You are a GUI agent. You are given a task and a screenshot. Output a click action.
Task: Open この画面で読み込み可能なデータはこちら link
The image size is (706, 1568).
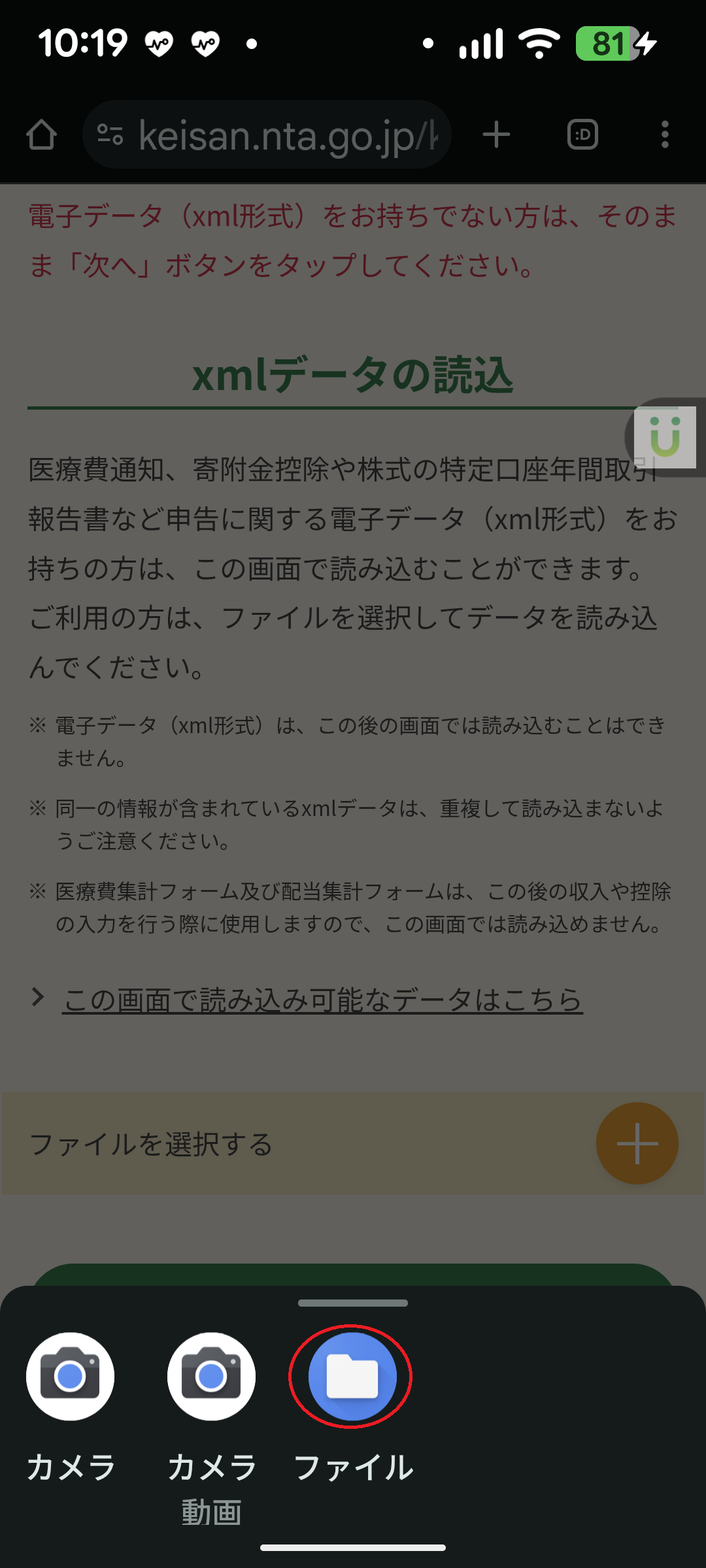(x=322, y=1000)
